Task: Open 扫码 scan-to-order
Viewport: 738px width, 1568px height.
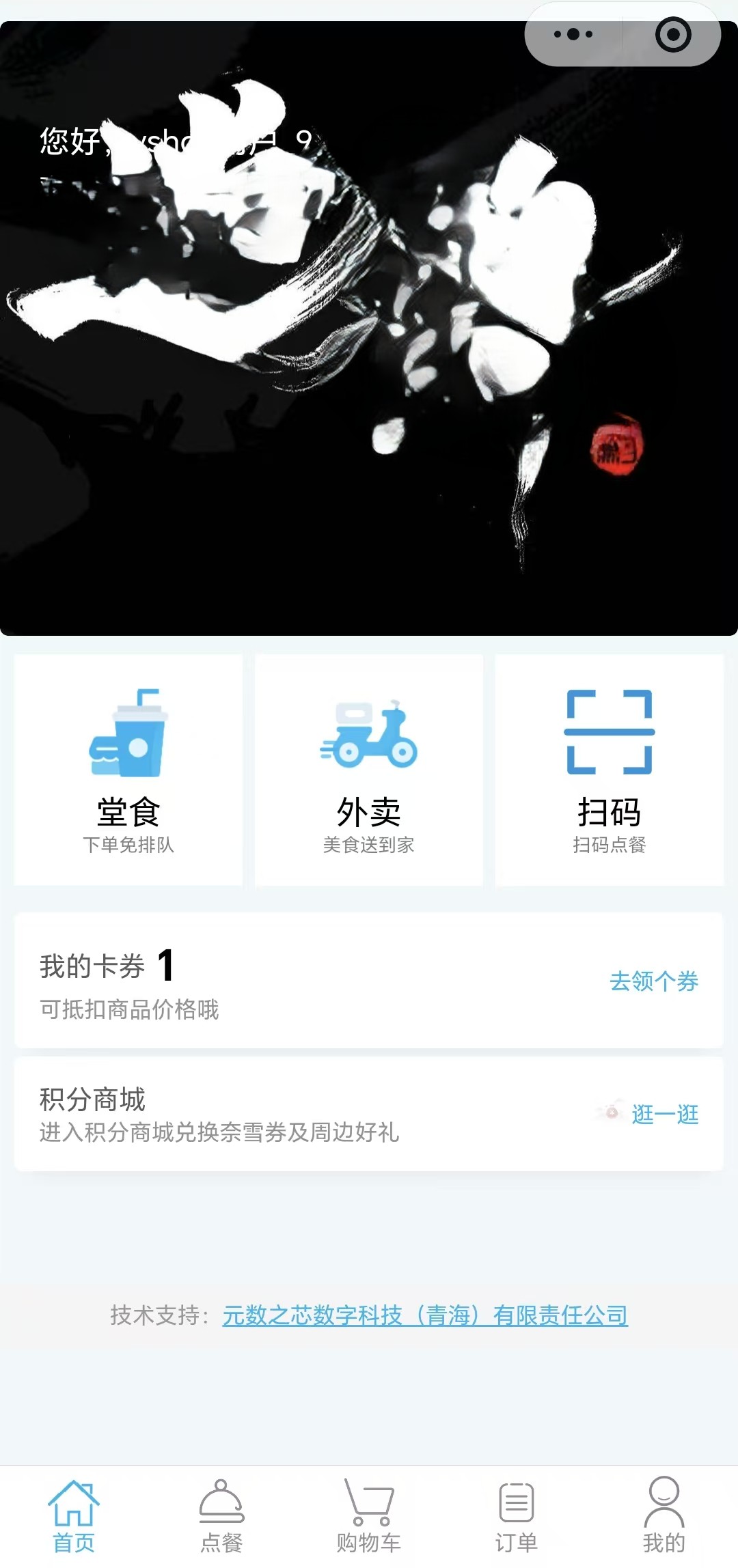Action: [609, 770]
